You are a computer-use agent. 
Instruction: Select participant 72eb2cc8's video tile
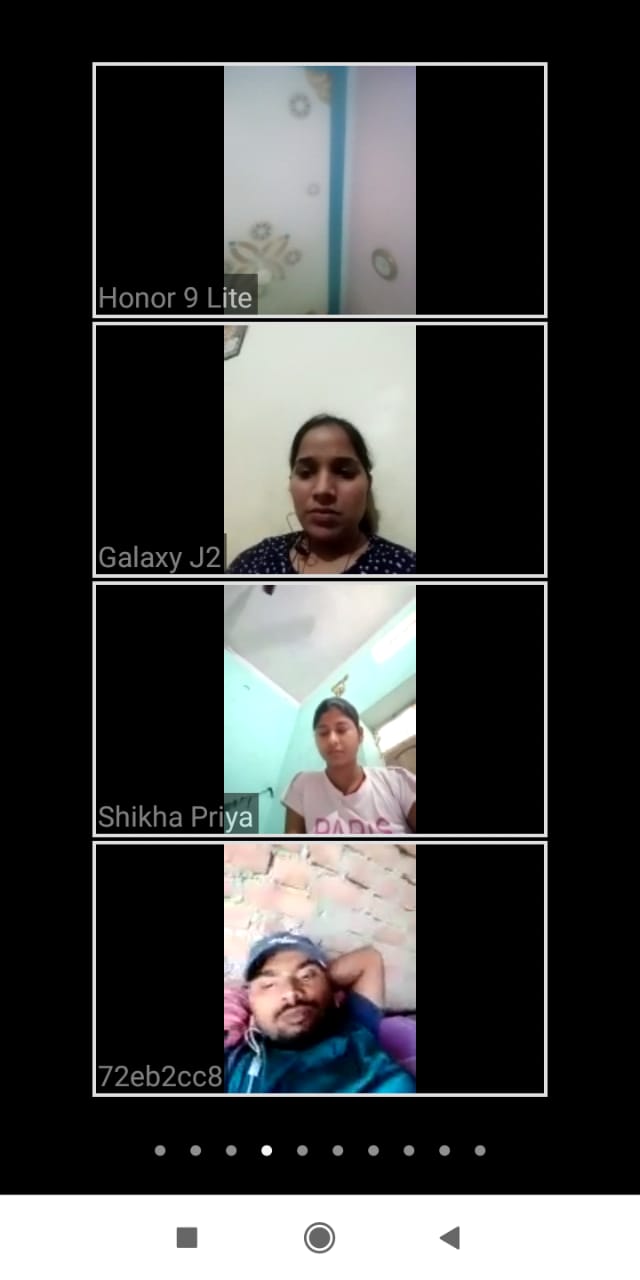click(320, 968)
